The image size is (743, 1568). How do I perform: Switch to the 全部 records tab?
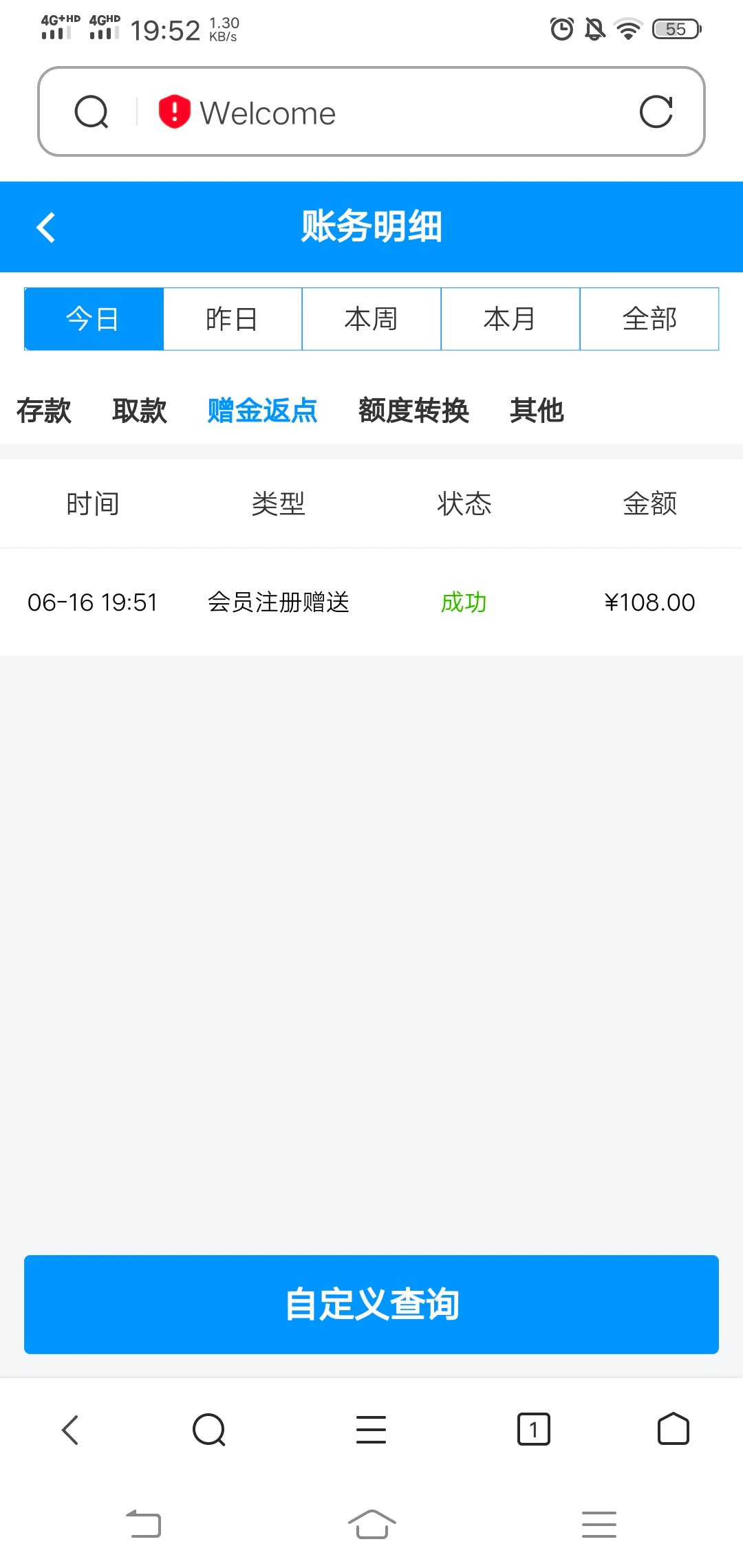tap(649, 318)
